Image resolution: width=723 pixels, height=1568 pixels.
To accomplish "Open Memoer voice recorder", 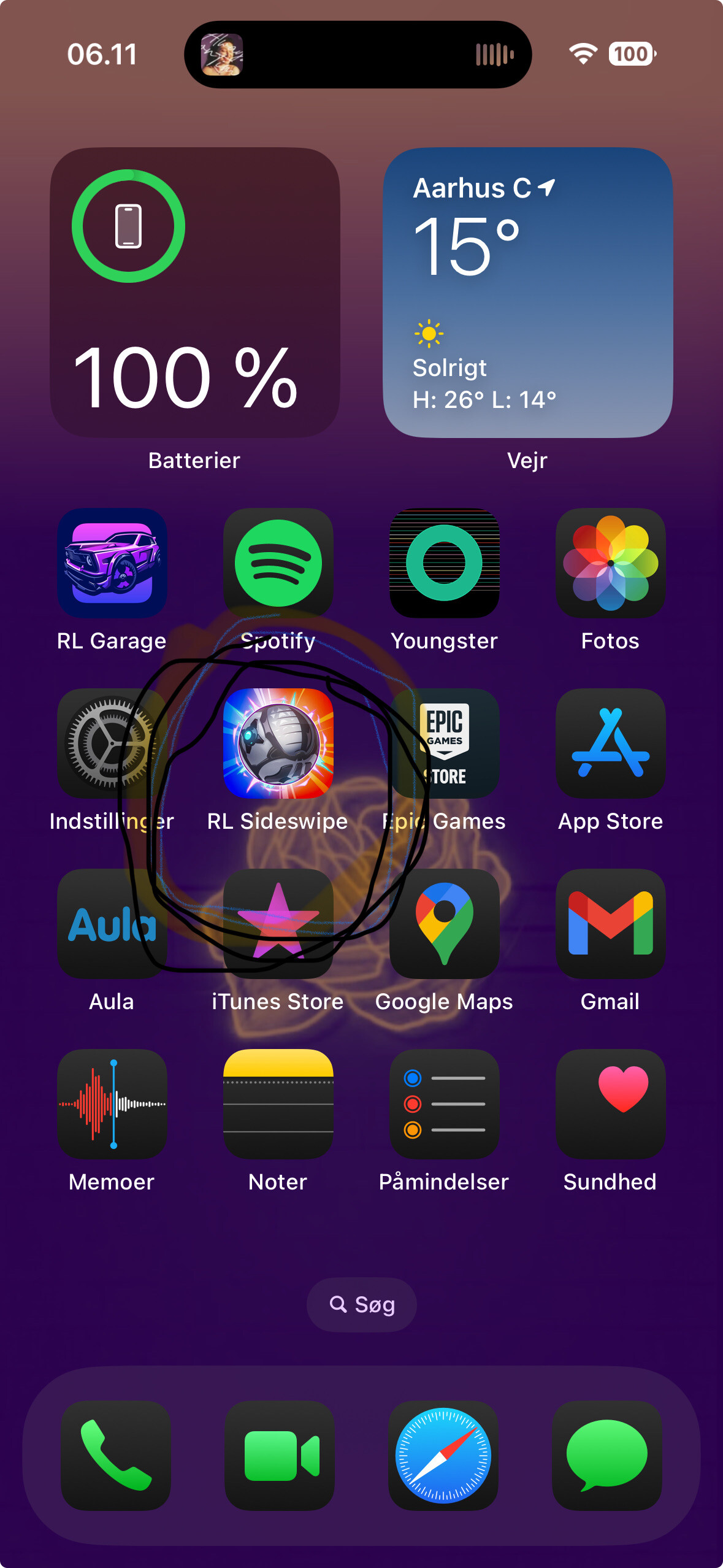I will 112,1104.
